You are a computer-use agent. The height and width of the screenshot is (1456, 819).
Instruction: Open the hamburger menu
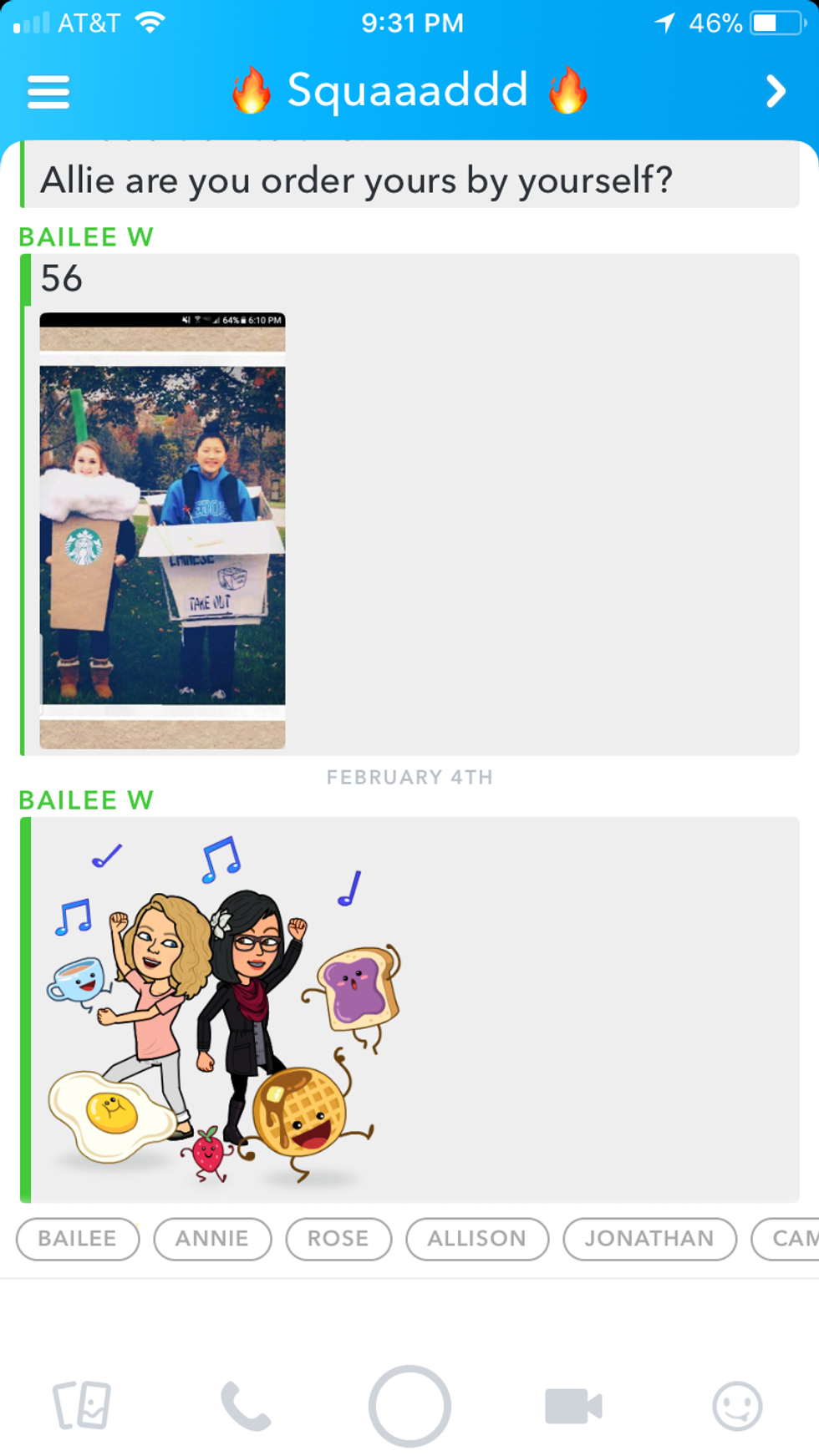tap(48, 92)
